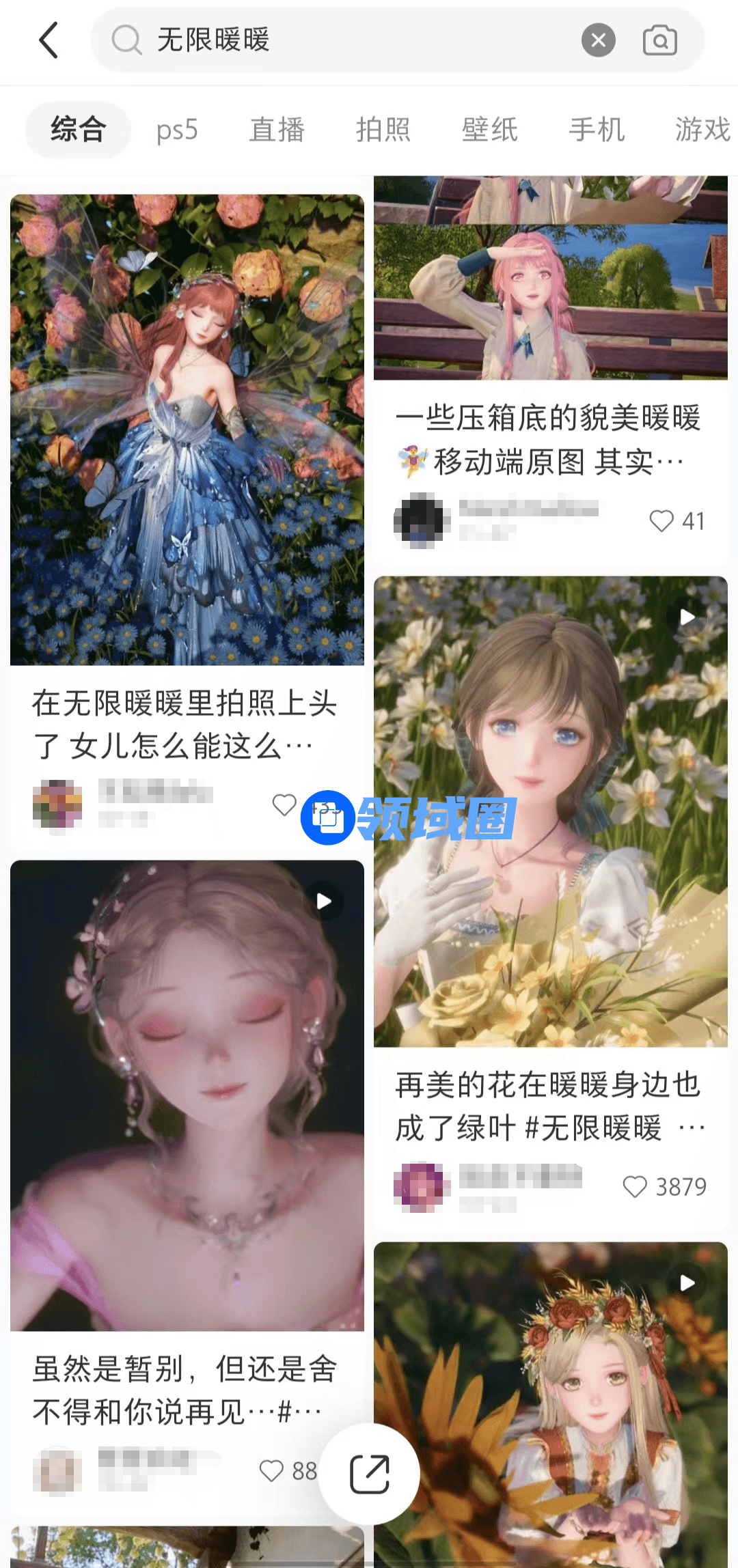Switch to the ps5 tab
Image resolution: width=738 pixels, height=1568 pixels.
pos(177,129)
